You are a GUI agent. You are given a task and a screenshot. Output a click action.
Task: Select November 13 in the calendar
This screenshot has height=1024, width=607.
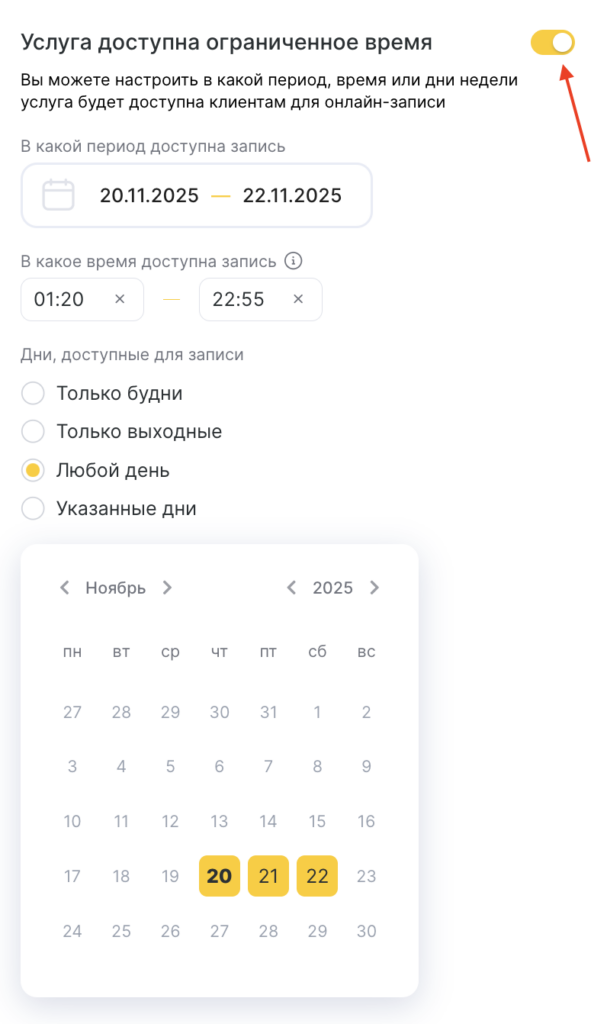[x=219, y=821]
